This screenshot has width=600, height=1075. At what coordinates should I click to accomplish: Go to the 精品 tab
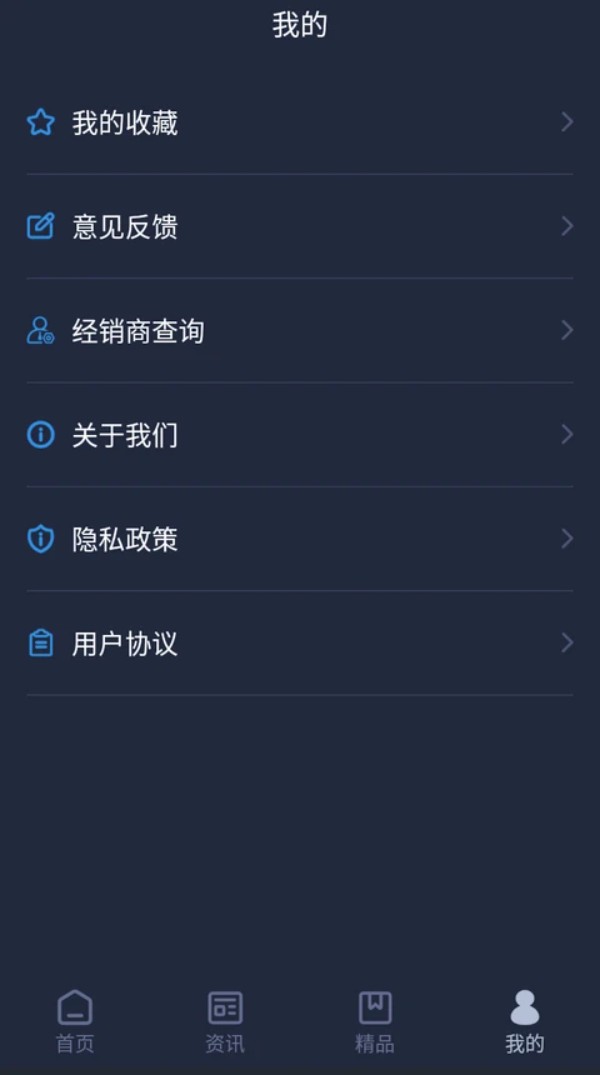(375, 1022)
